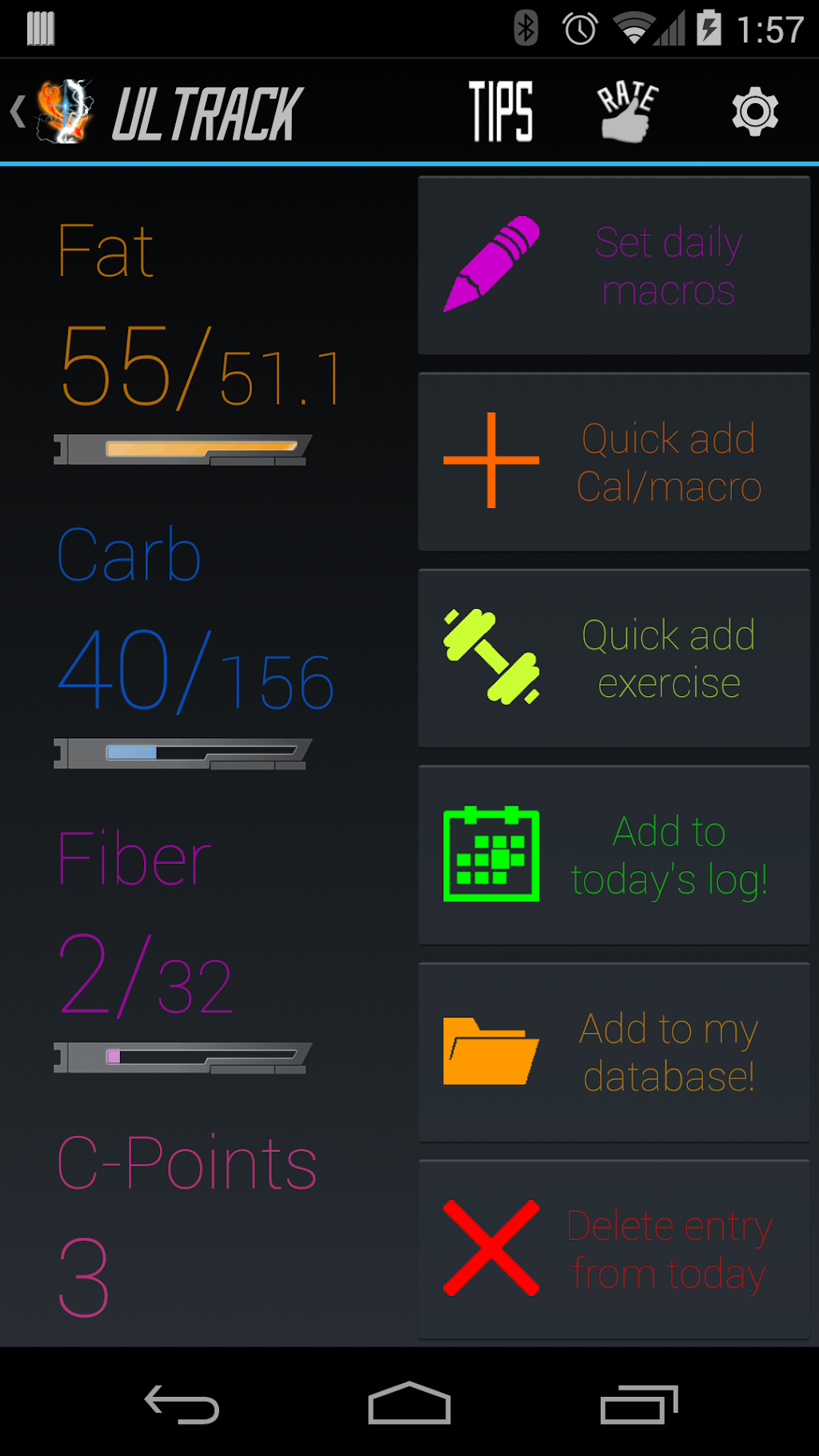Open Add to my database
This screenshot has width=819, height=1456.
(x=613, y=1052)
